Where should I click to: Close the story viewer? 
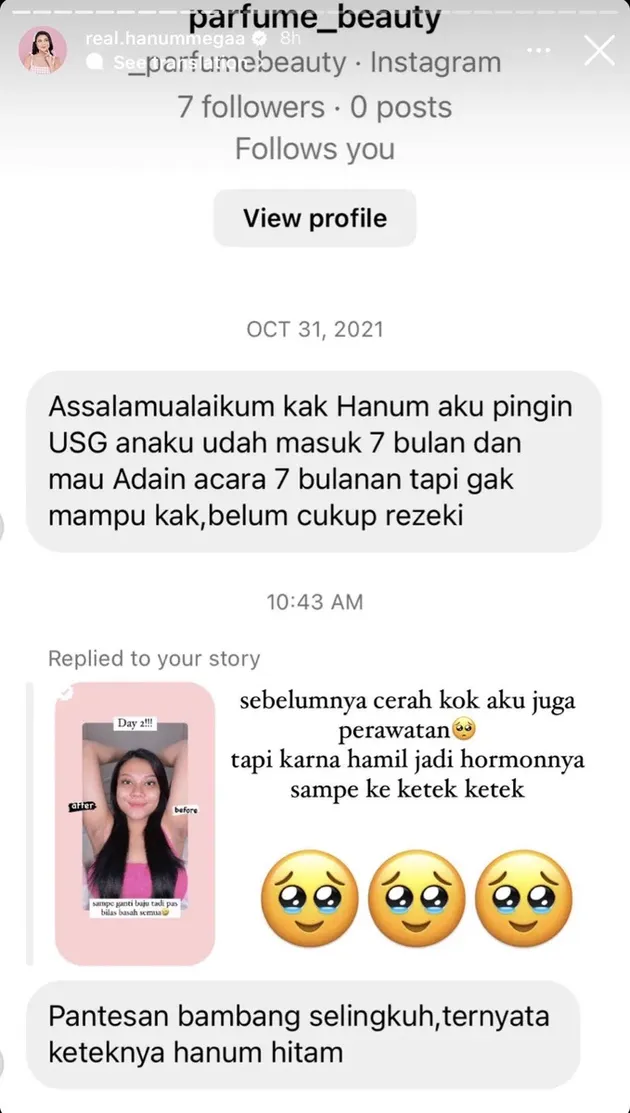click(599, 50)
